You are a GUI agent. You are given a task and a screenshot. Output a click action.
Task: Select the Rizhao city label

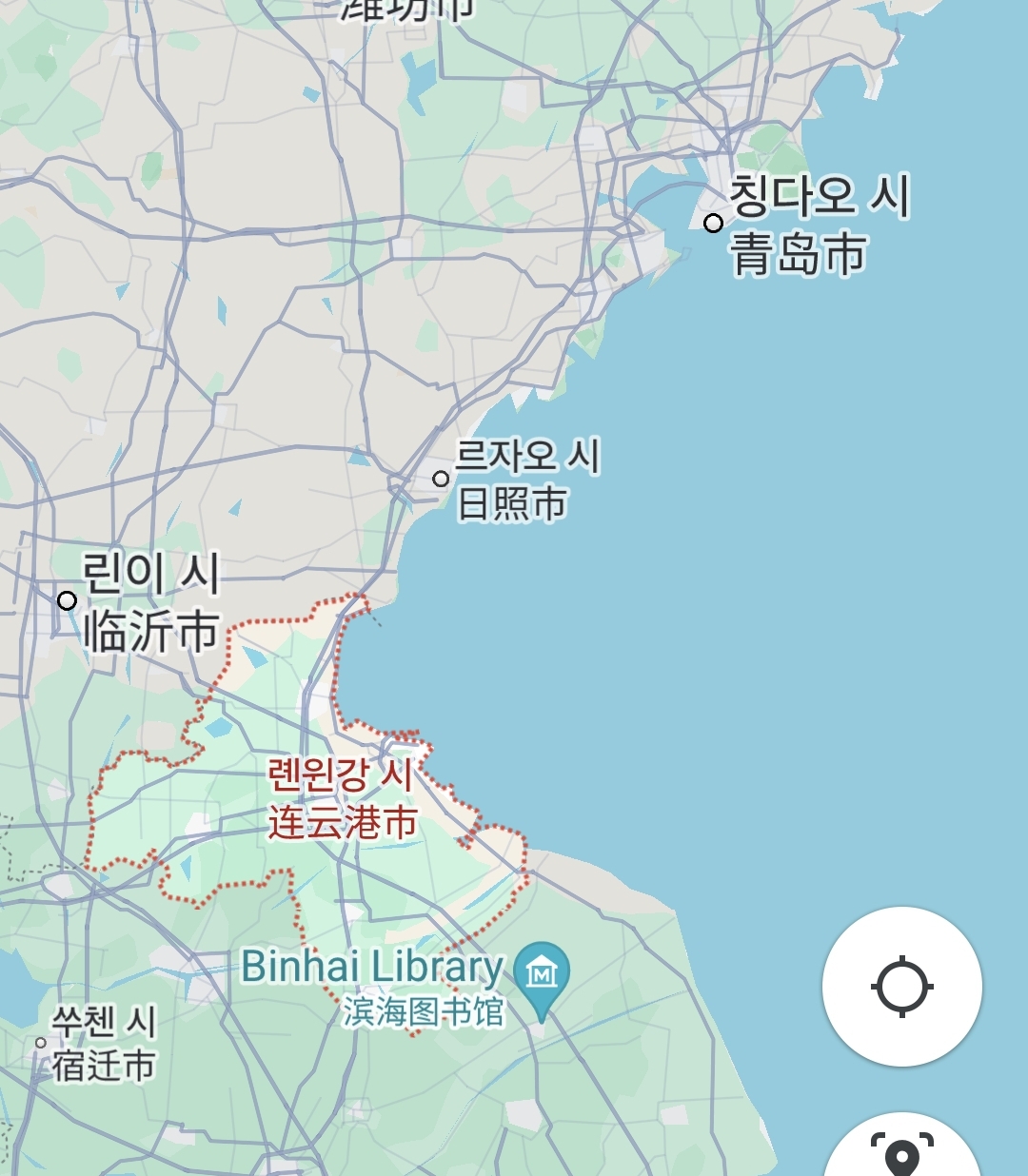[526, 480]
